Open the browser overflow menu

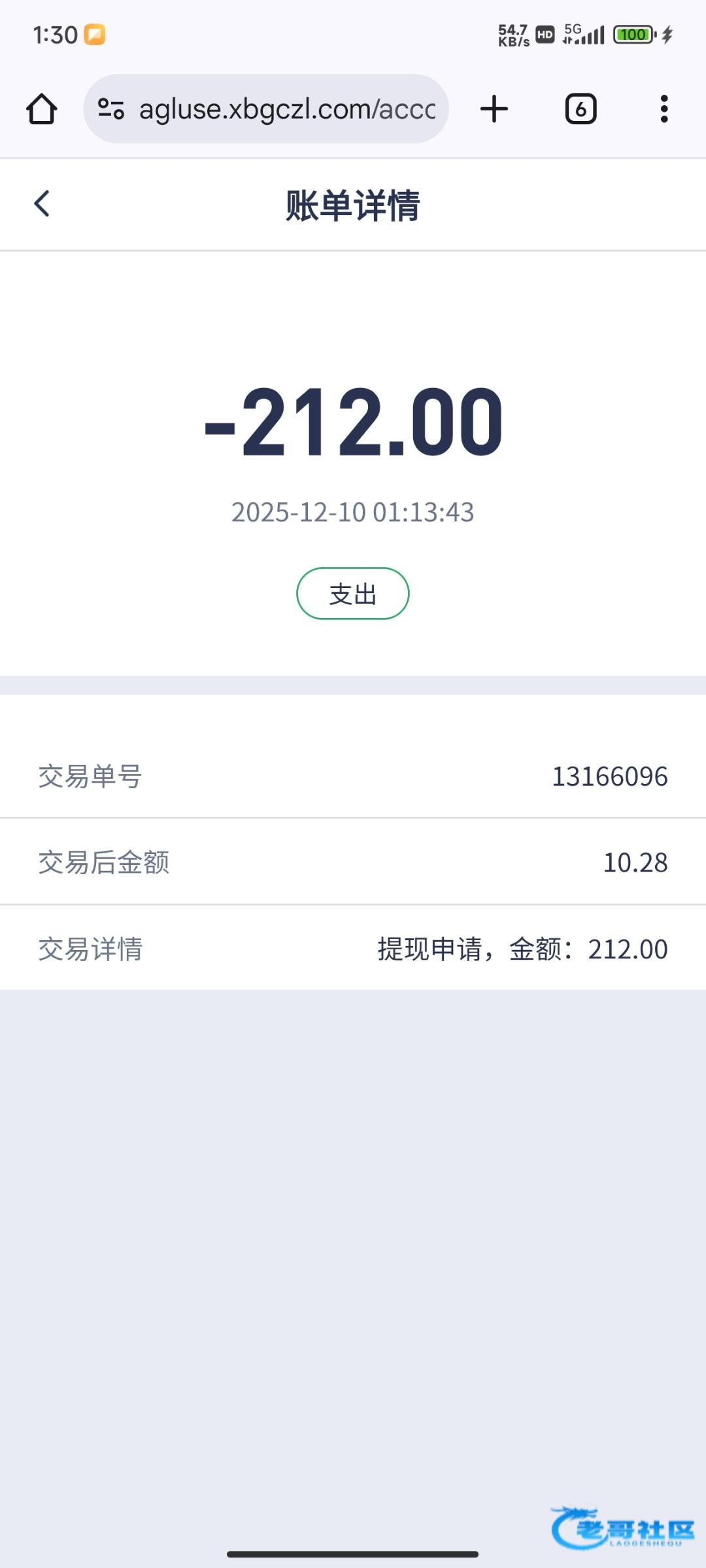(x=664, y=108)
